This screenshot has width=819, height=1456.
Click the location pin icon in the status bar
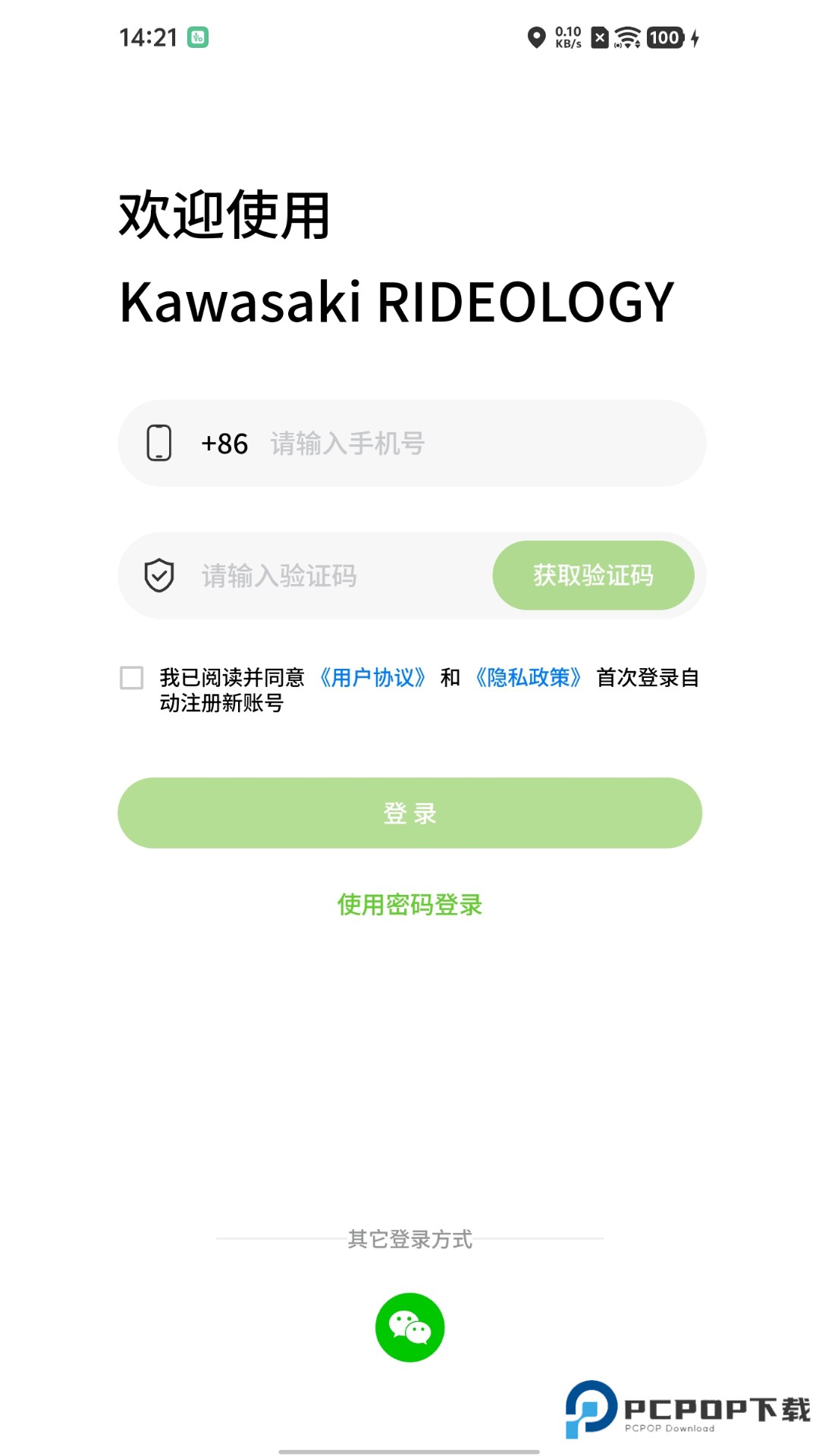[x=535, y=36]
